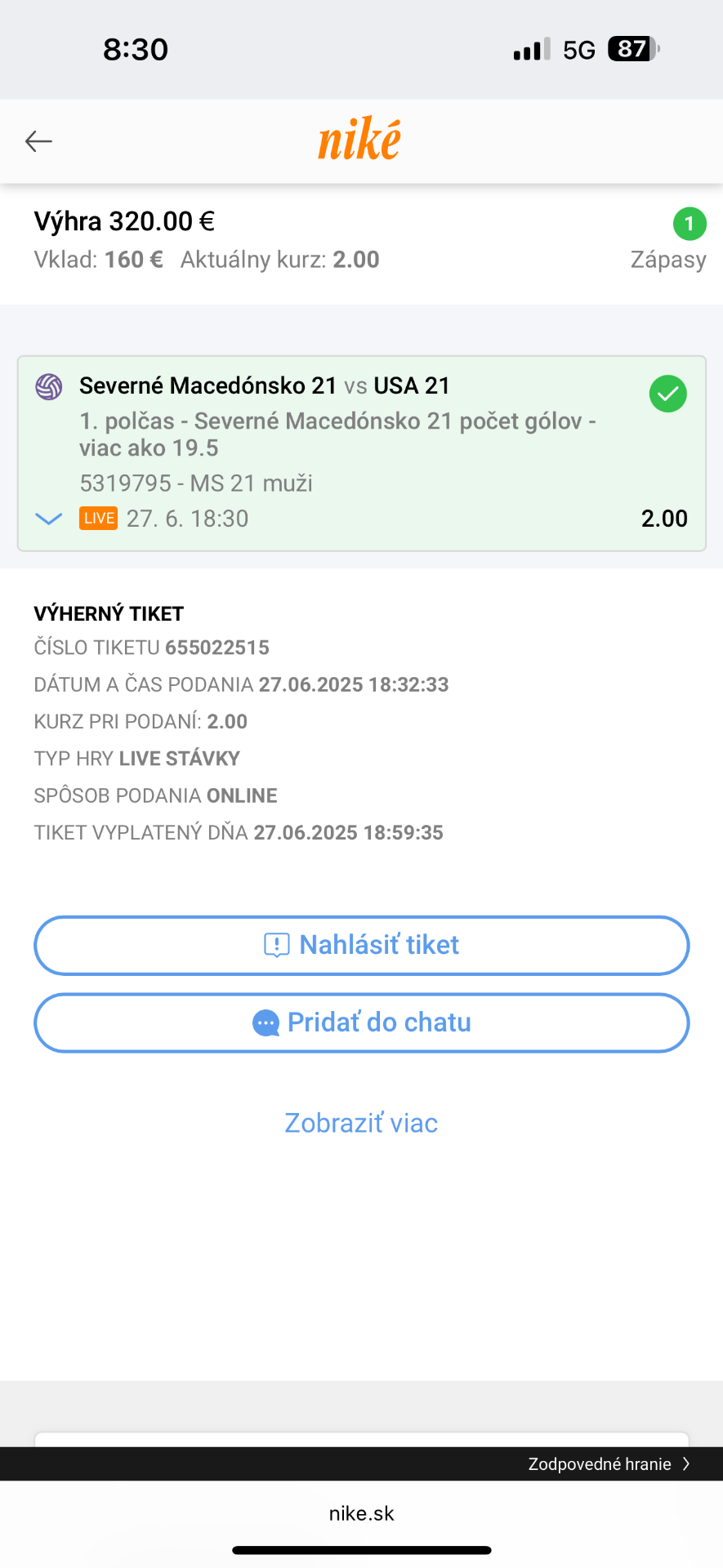
Task: Show more with Zobraziť viac
Action: click(x=361, y=1123)
